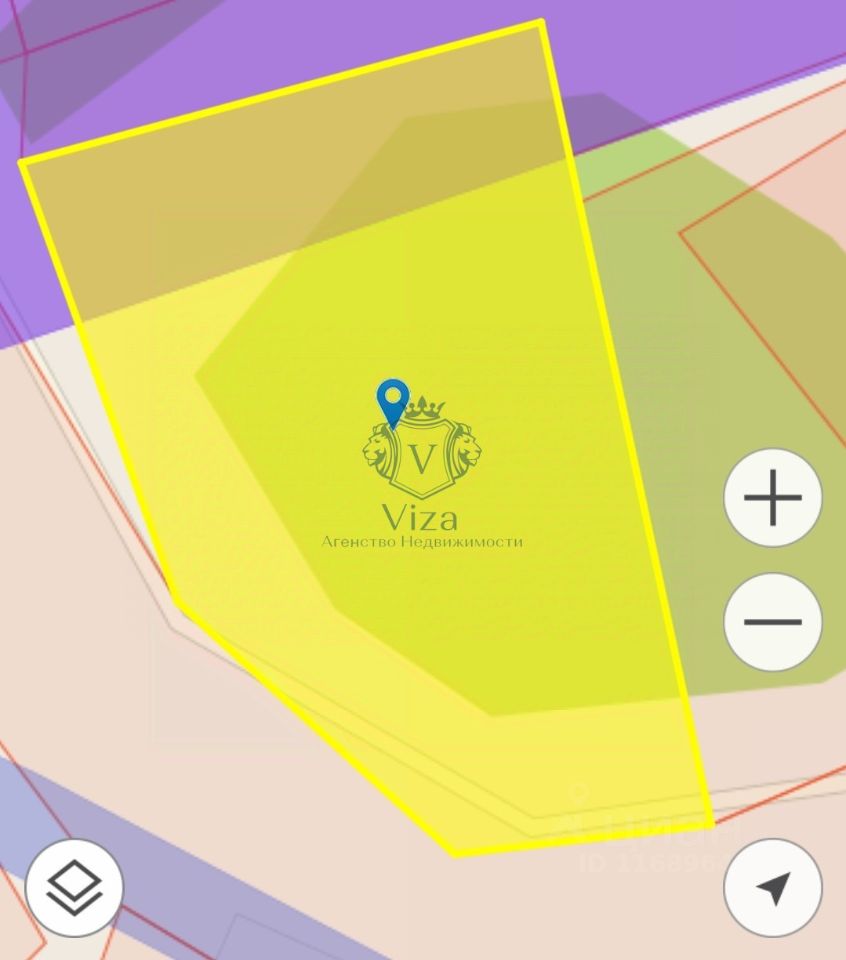Zoom in on the map

(x=773, y=497)
